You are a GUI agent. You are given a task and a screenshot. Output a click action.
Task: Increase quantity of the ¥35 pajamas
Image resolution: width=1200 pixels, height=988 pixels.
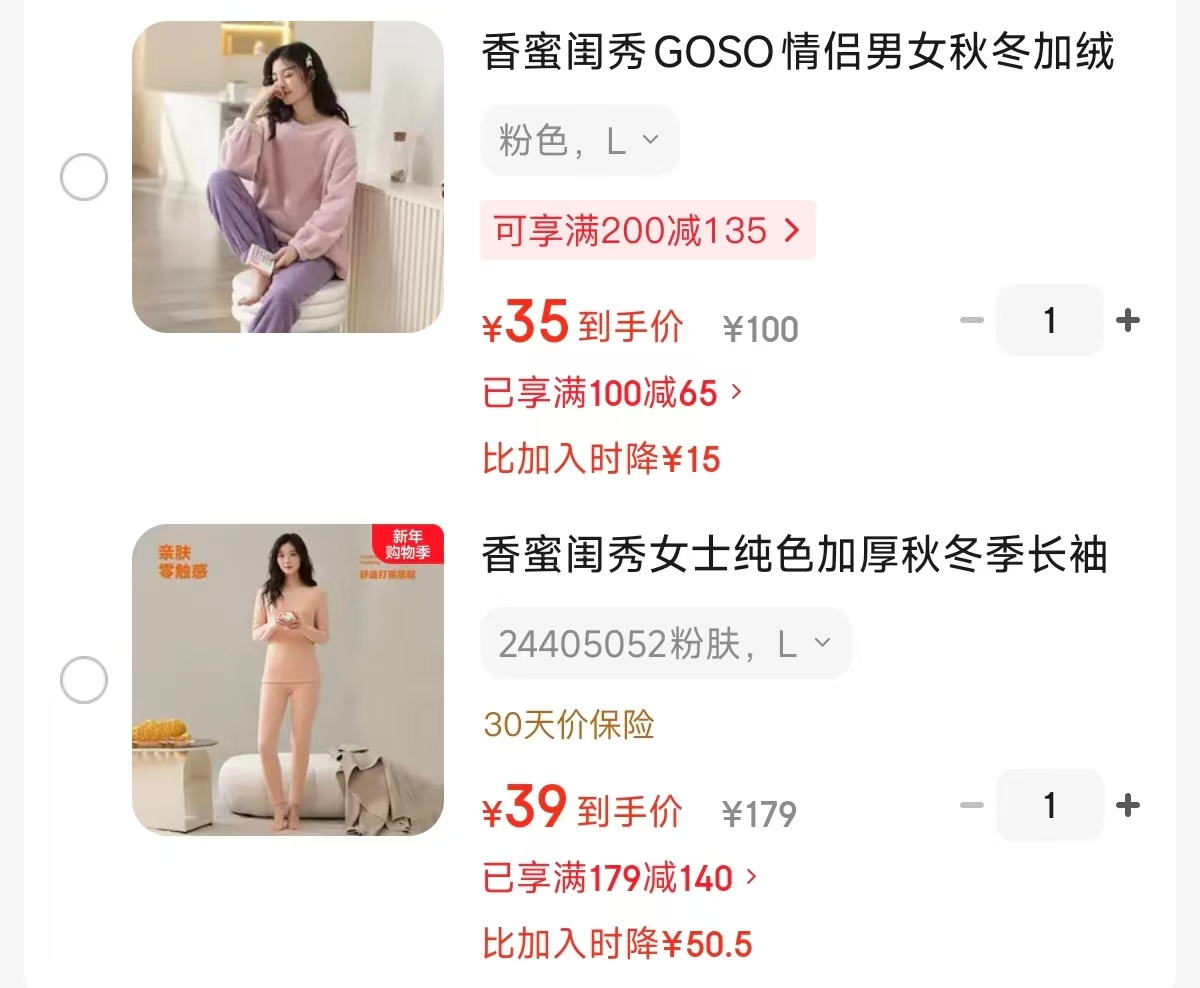coord(1127,321)
